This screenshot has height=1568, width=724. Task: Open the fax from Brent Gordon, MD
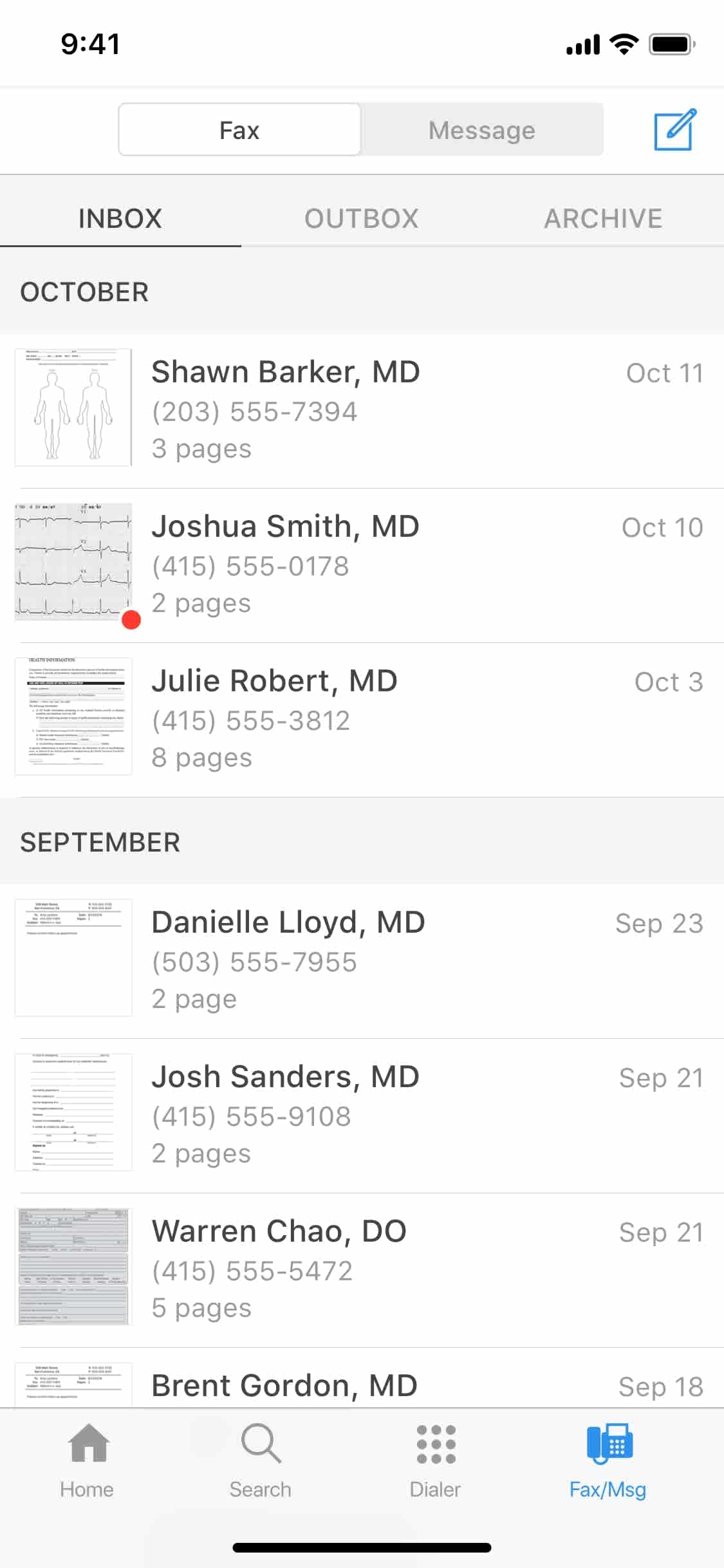click(x=362, y=1378)
